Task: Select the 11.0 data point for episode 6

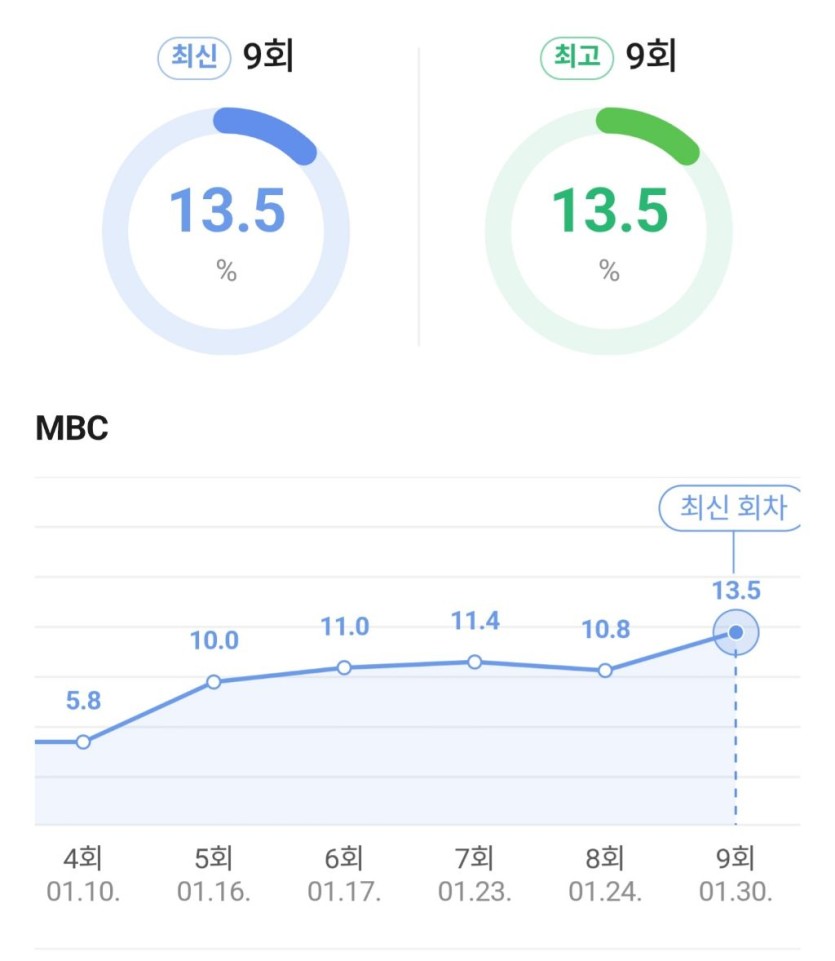Action: click(344, 667)
